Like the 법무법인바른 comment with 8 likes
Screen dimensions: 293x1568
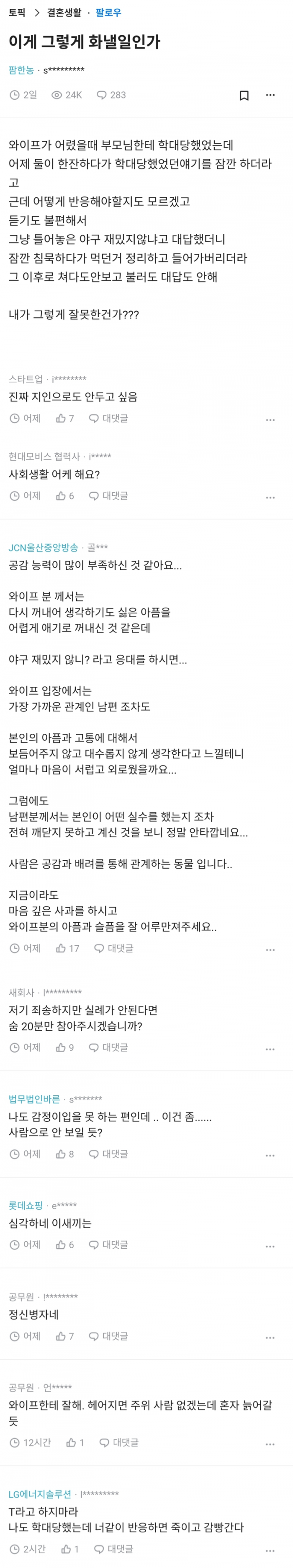pos(64,1154)
